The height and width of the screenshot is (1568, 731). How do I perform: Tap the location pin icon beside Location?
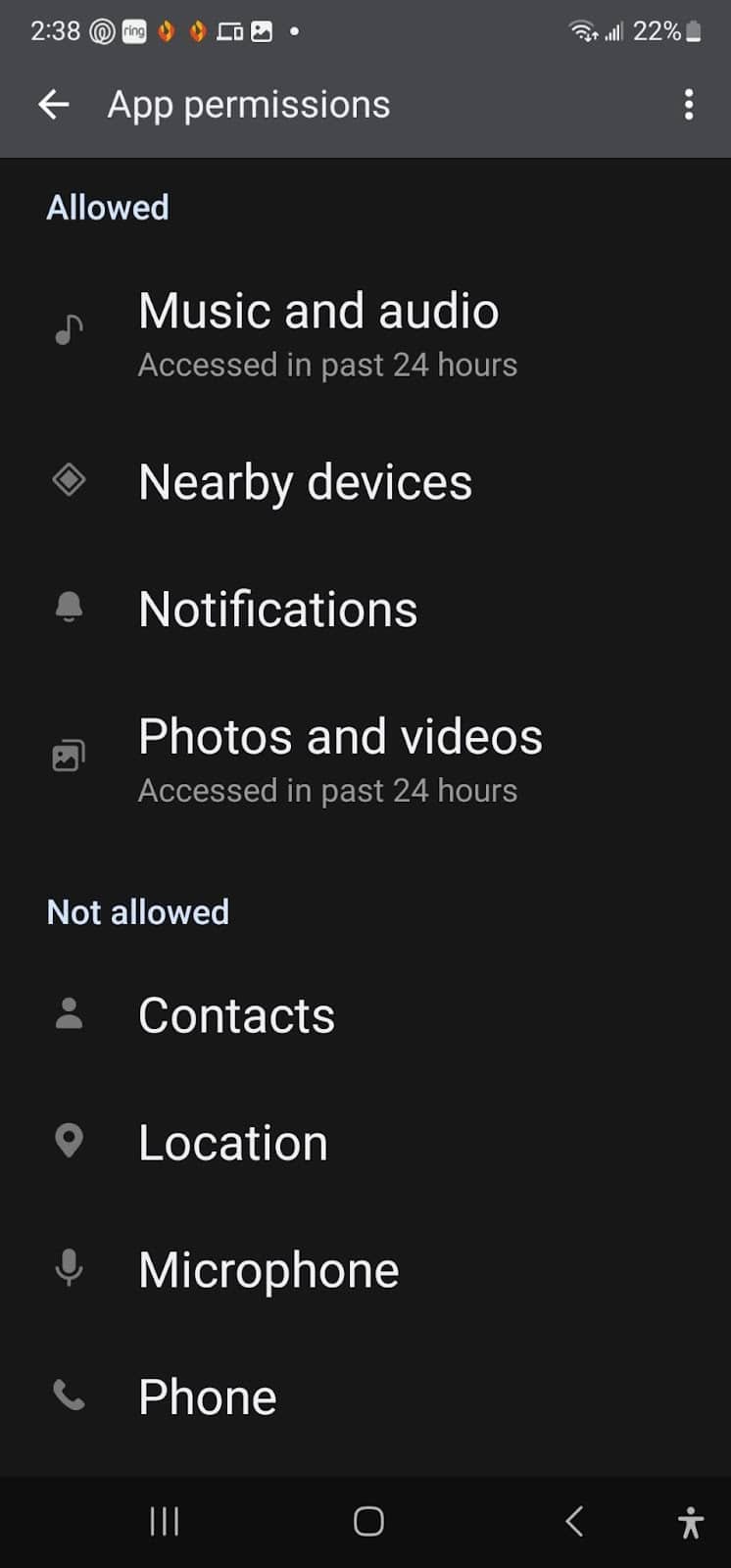click(68, 1141)
